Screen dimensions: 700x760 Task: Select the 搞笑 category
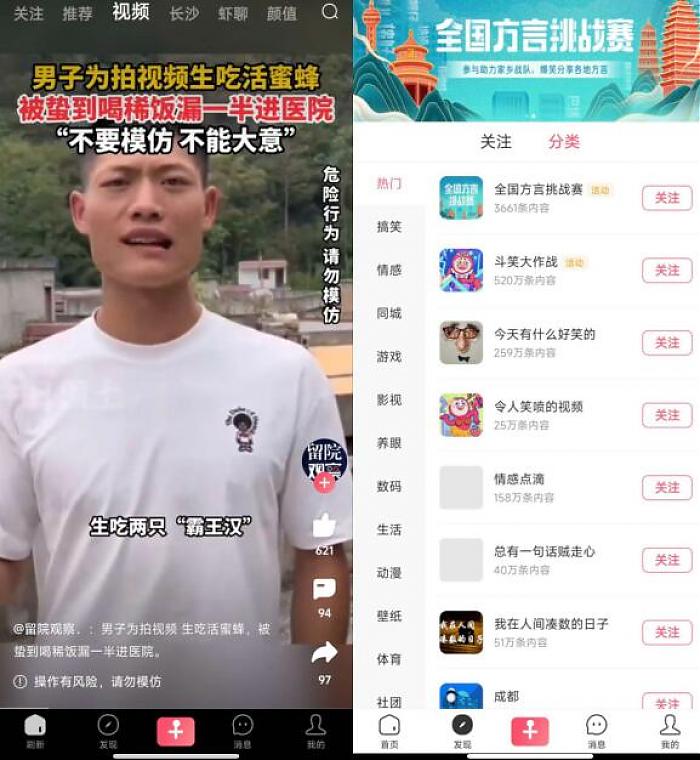[x=389, y=227]
